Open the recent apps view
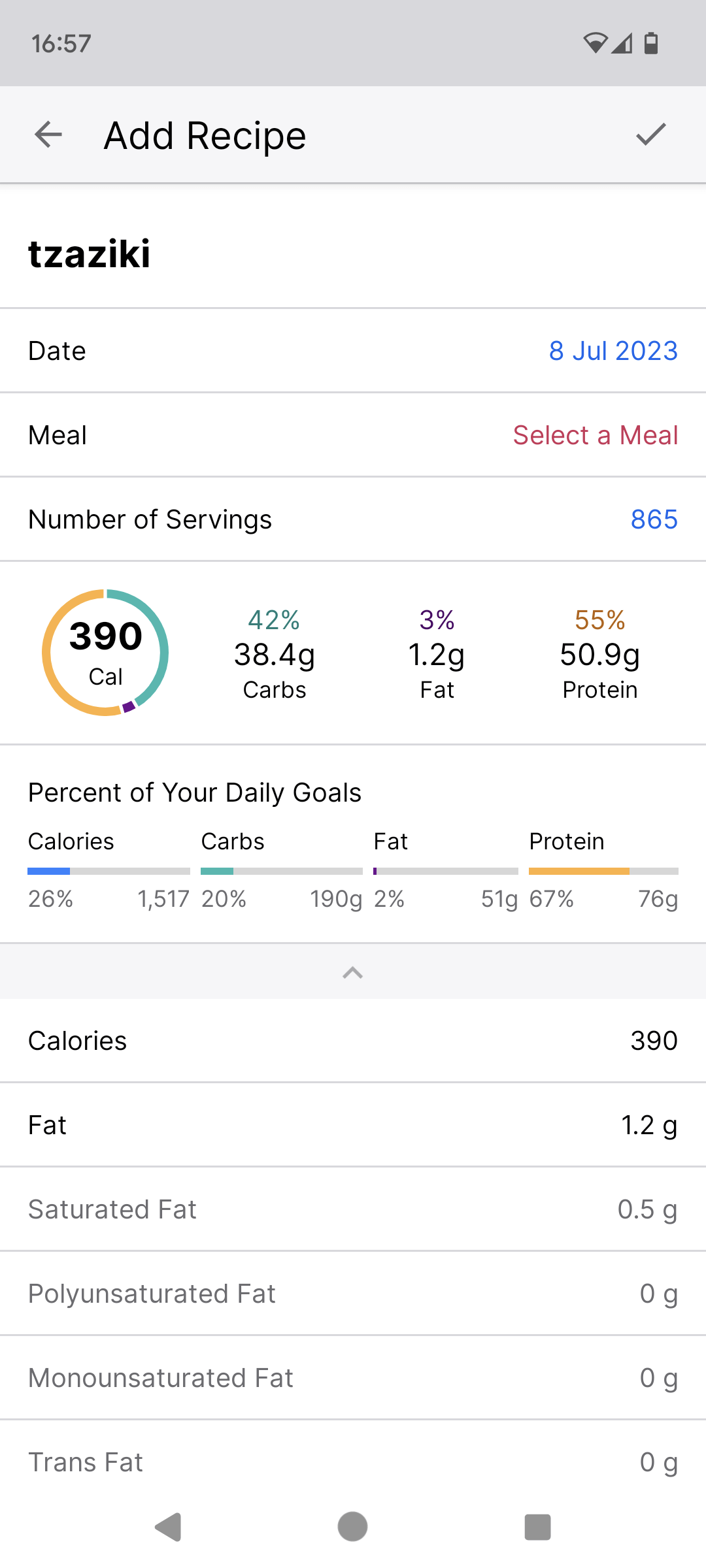Screen dimensions: 706x1568 (x=538, y=1527)
